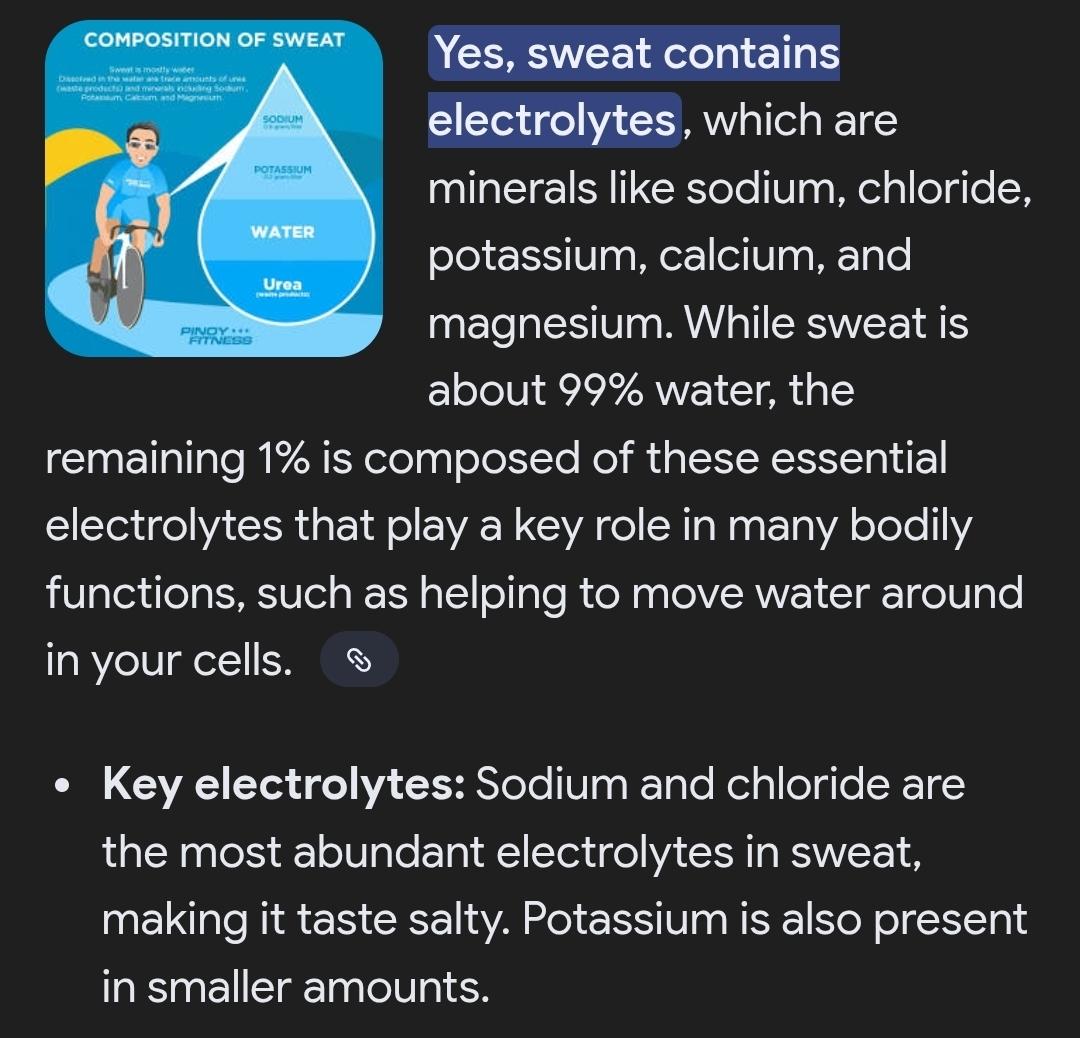
Task: Open the Composition of Sweat image thumbnail
Action: coord(214,189)
